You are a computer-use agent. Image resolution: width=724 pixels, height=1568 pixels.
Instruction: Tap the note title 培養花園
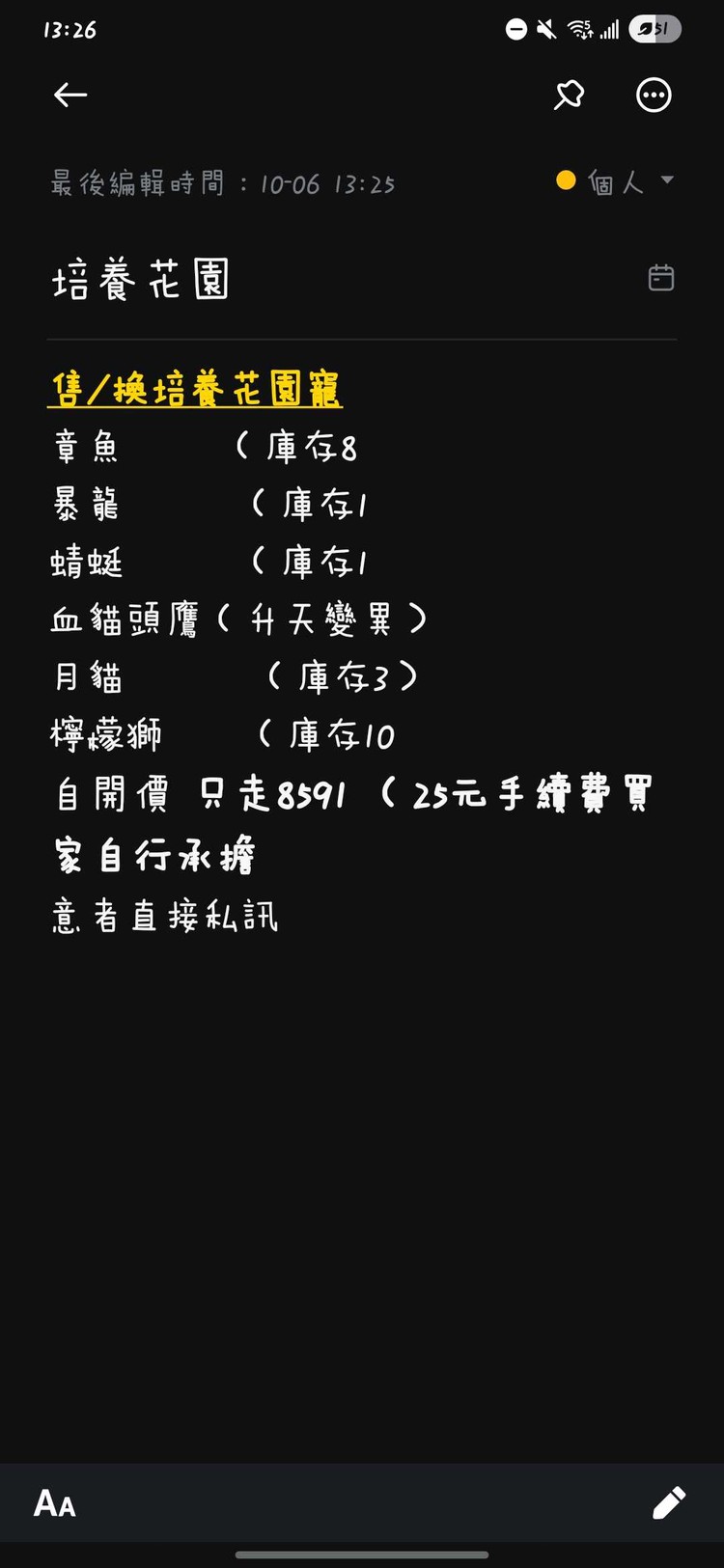click(x=141, y=281)
